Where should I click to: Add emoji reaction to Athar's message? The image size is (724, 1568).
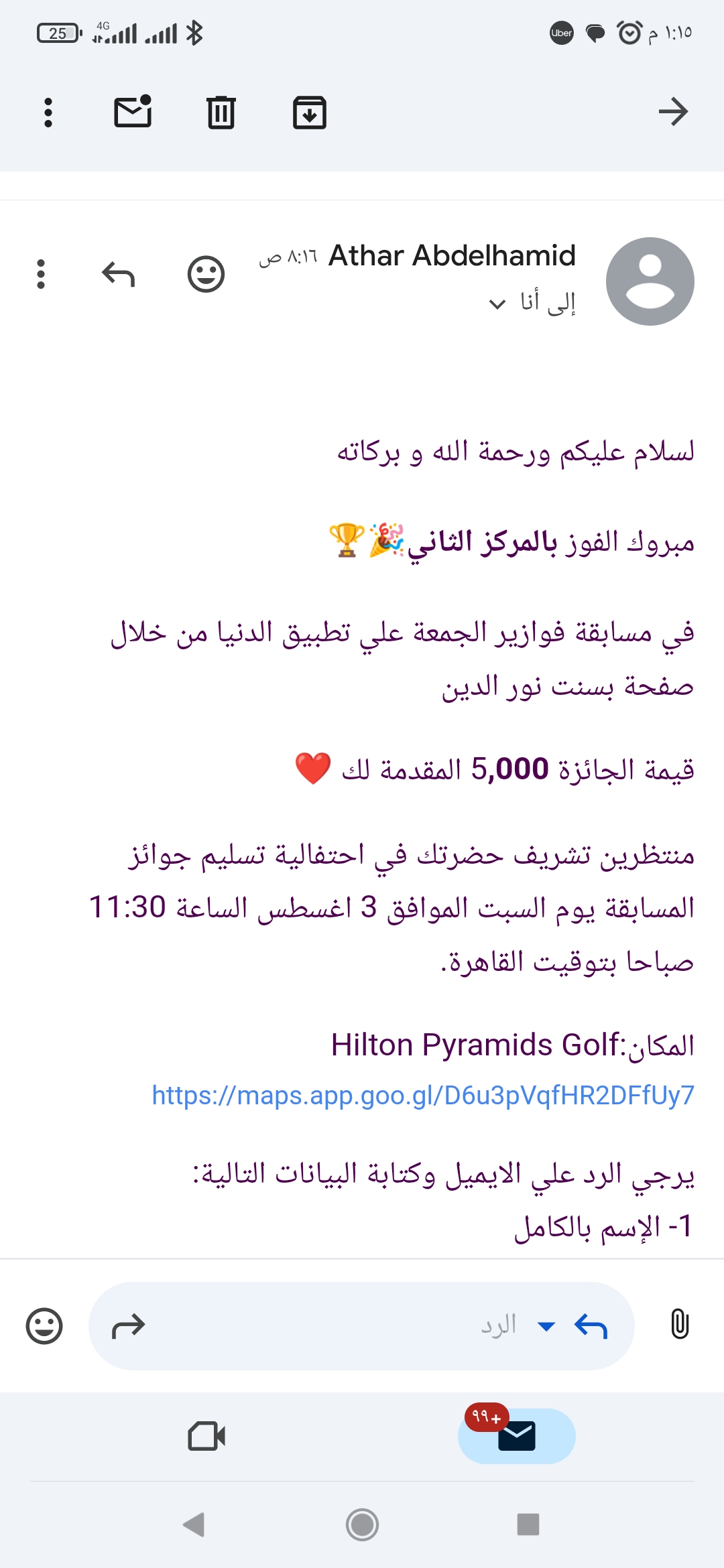click(x=206, y=274)
